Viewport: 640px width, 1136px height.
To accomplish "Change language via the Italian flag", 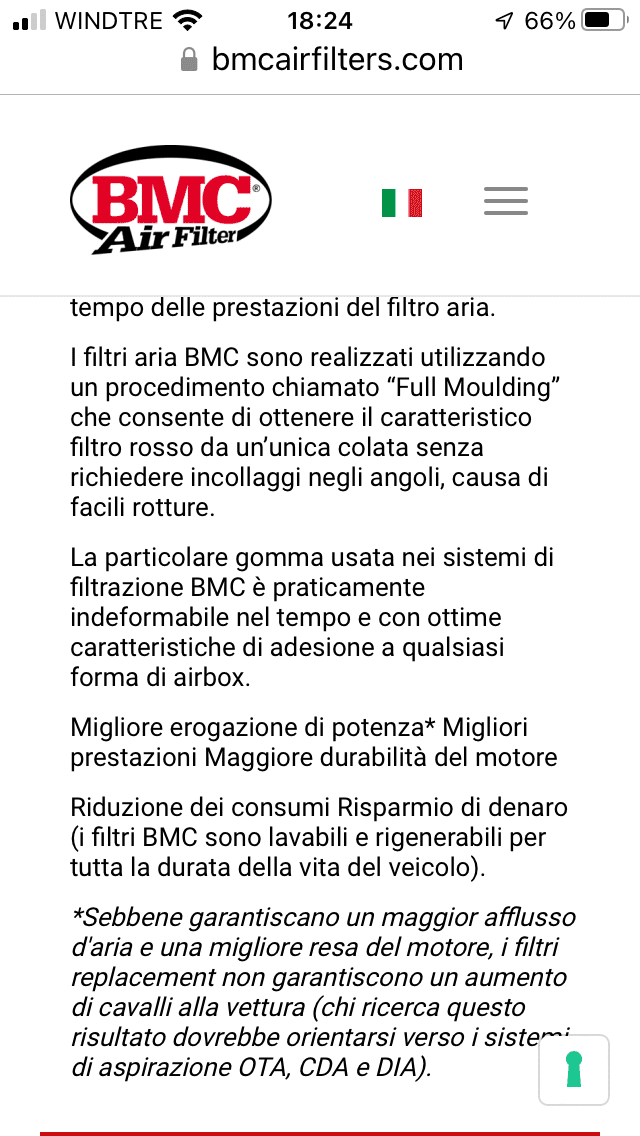I will [402, 203].
